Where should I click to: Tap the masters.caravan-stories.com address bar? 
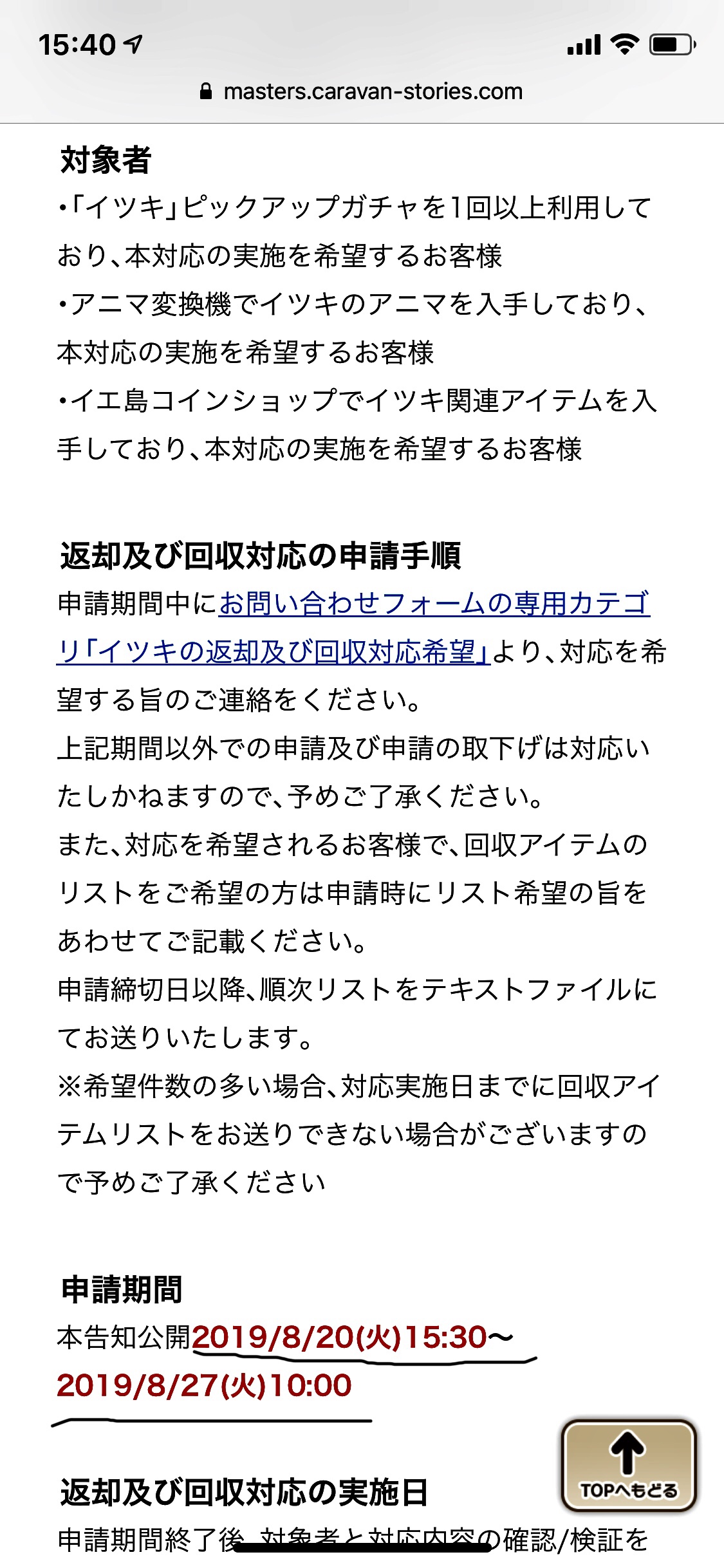[x=362, y=91]
